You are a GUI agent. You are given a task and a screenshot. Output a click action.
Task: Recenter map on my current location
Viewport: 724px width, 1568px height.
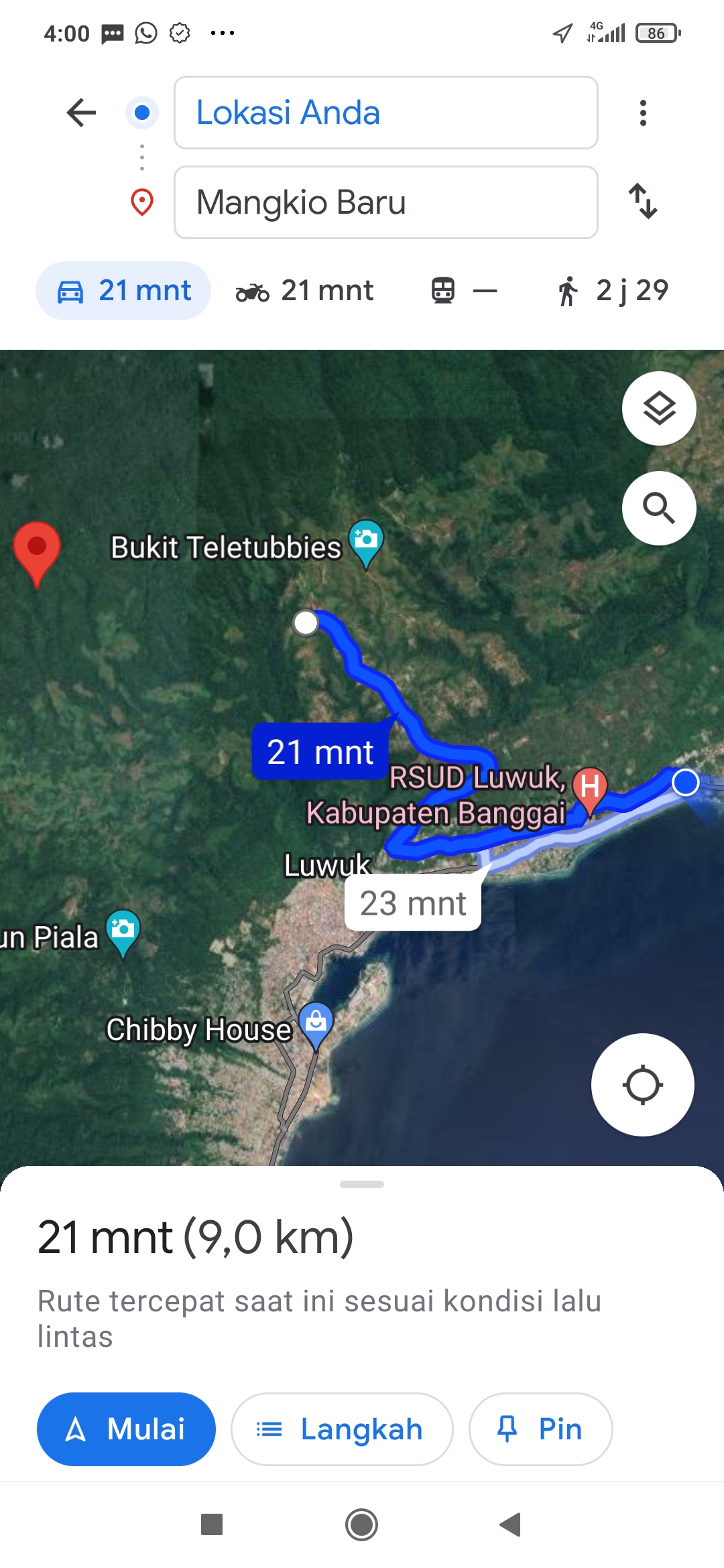click(643, 1085)
